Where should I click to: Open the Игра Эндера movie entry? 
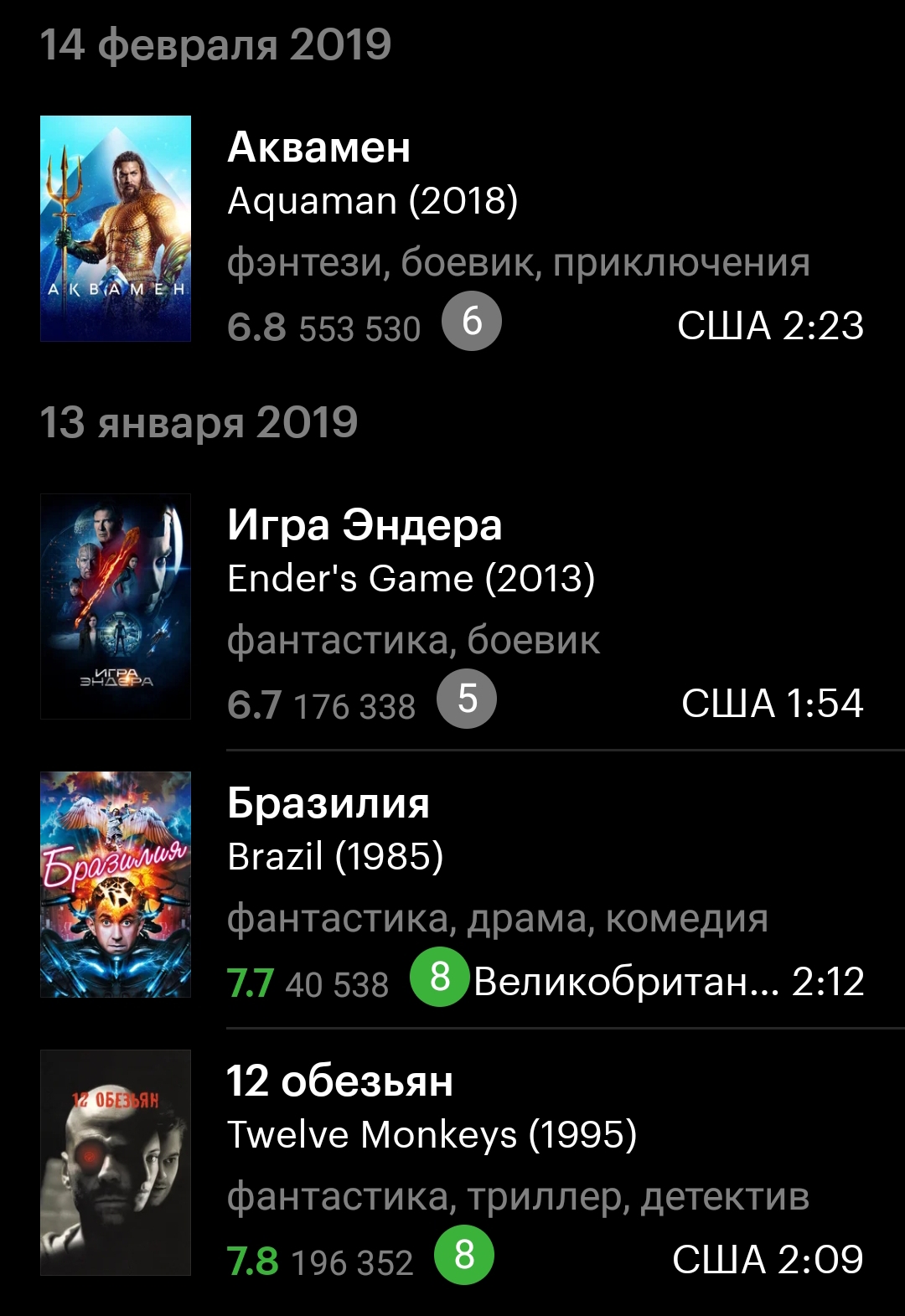click(365, 526)
